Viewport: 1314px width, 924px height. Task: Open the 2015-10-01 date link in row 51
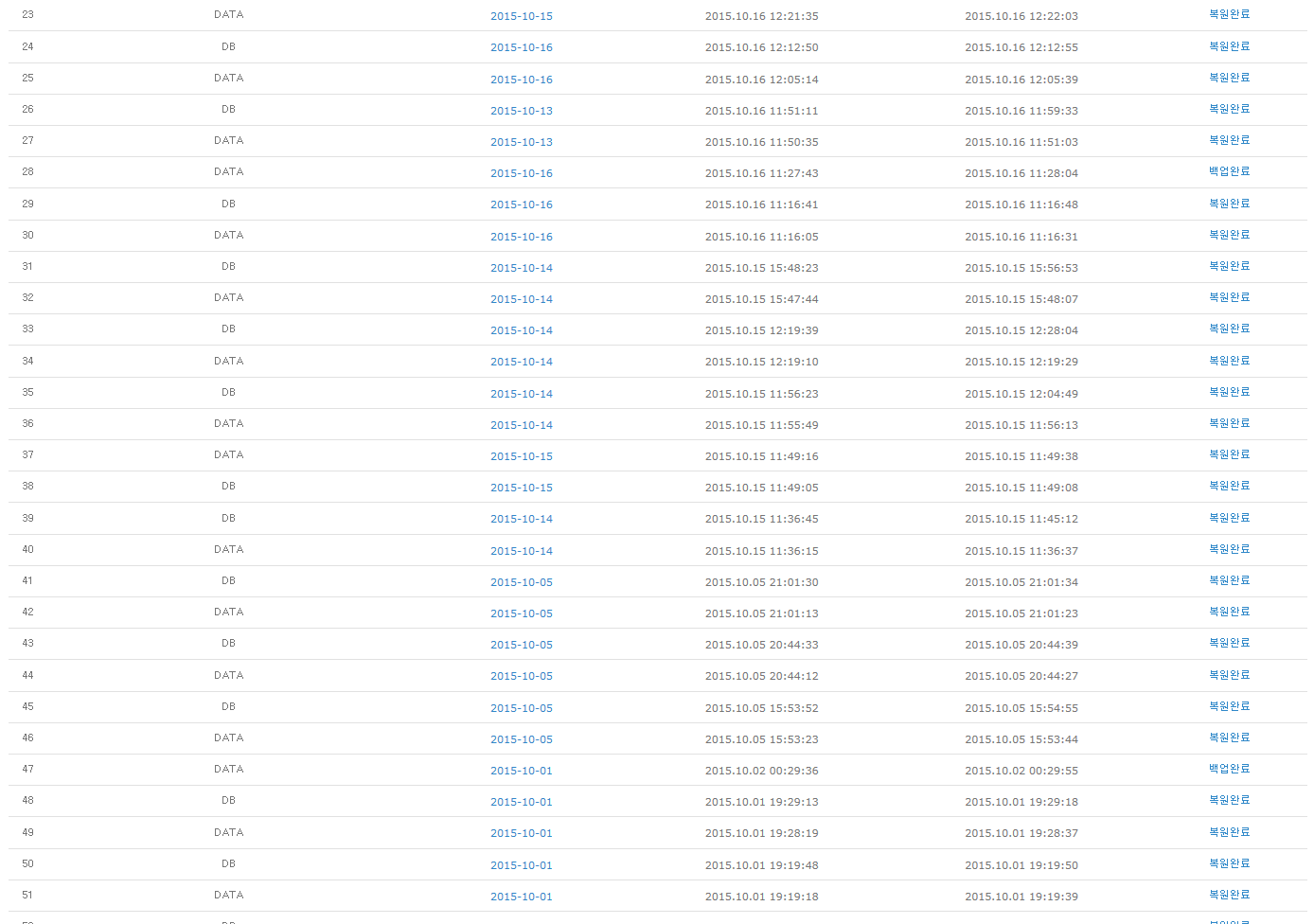521,897
